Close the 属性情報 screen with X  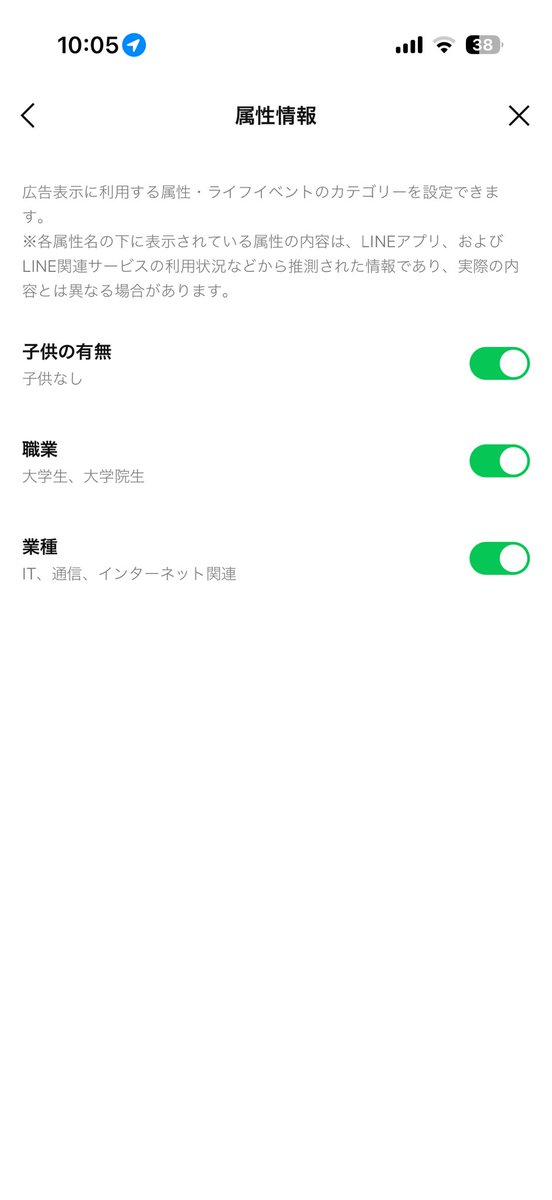518,116
